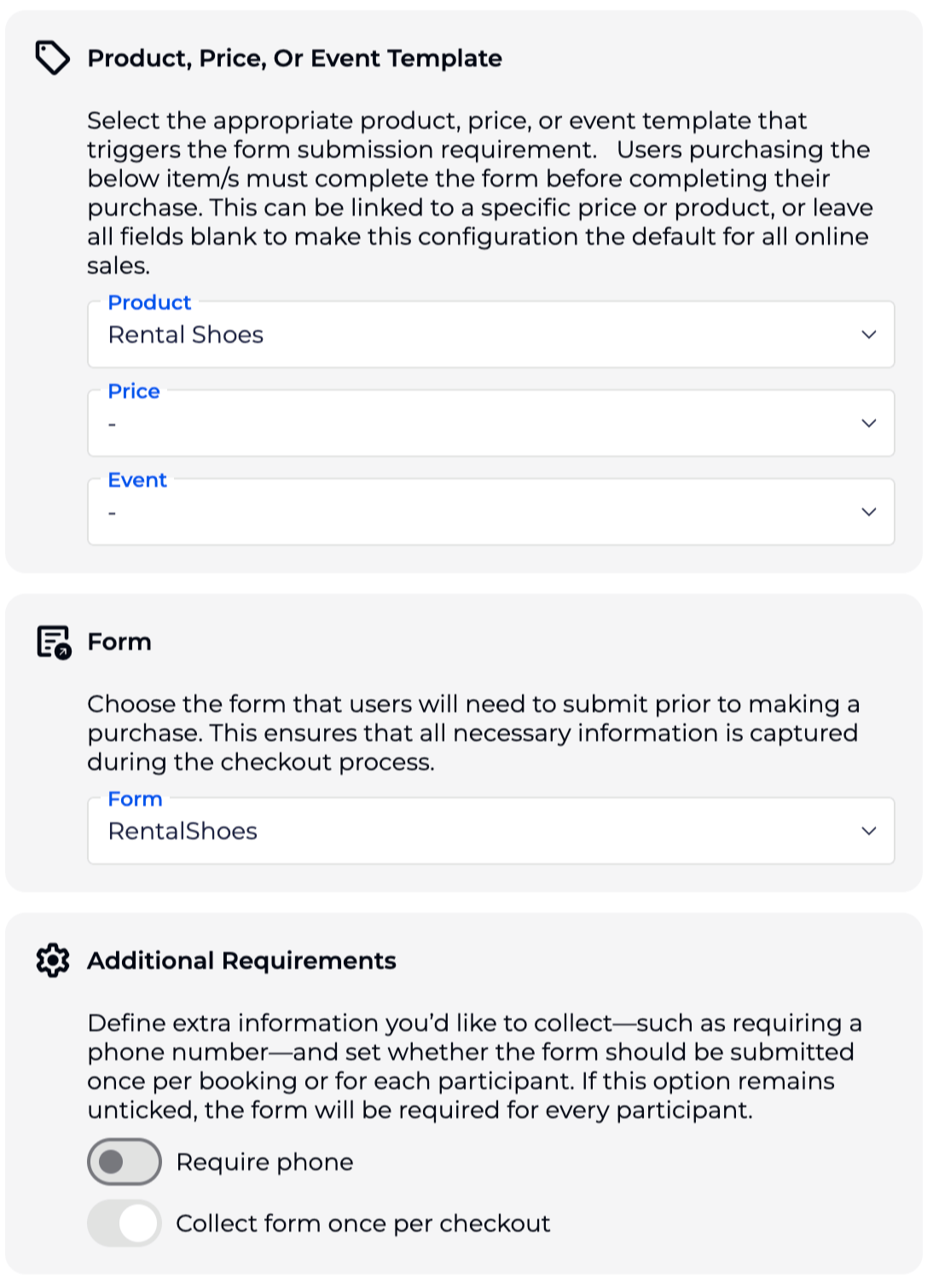Toggle the Require phone switch
This screenshot has height=1288, width=933.
(125, 1162)
